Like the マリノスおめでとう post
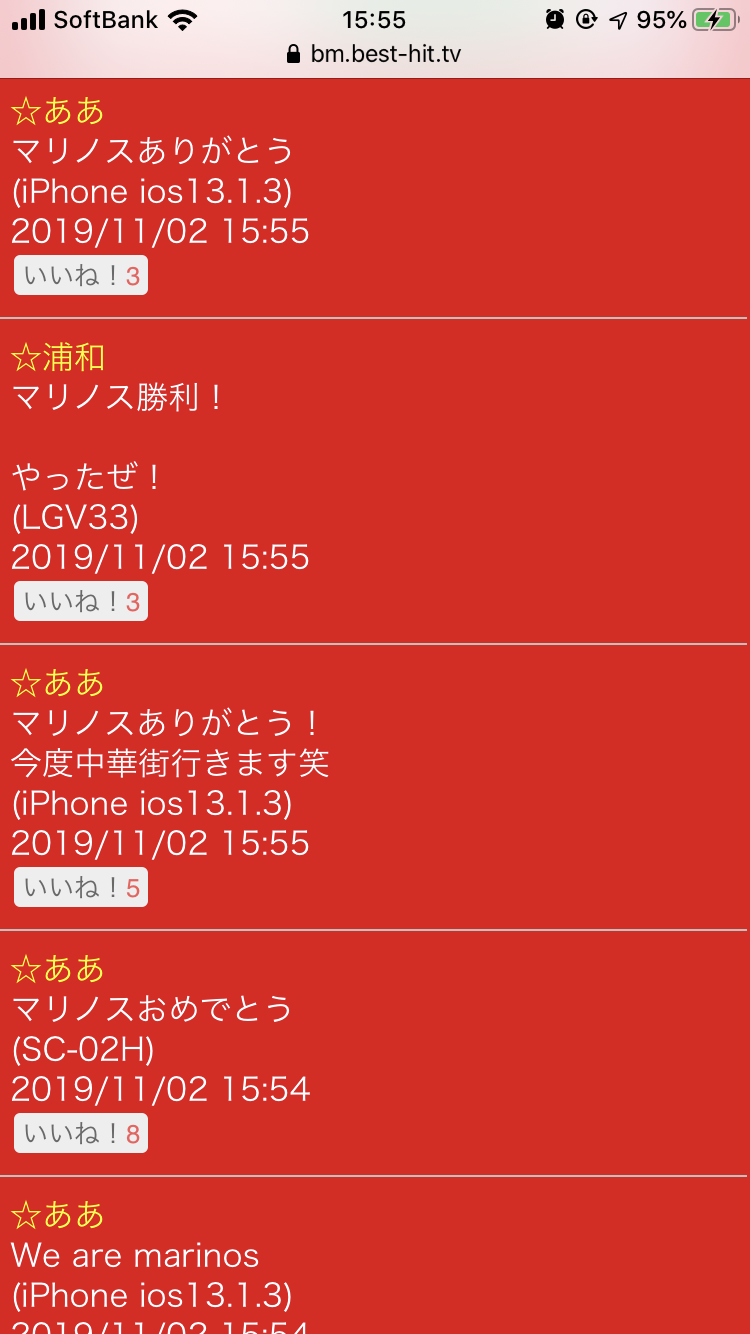Screen dimensions: 750x1334 (x=81, y=1134)
